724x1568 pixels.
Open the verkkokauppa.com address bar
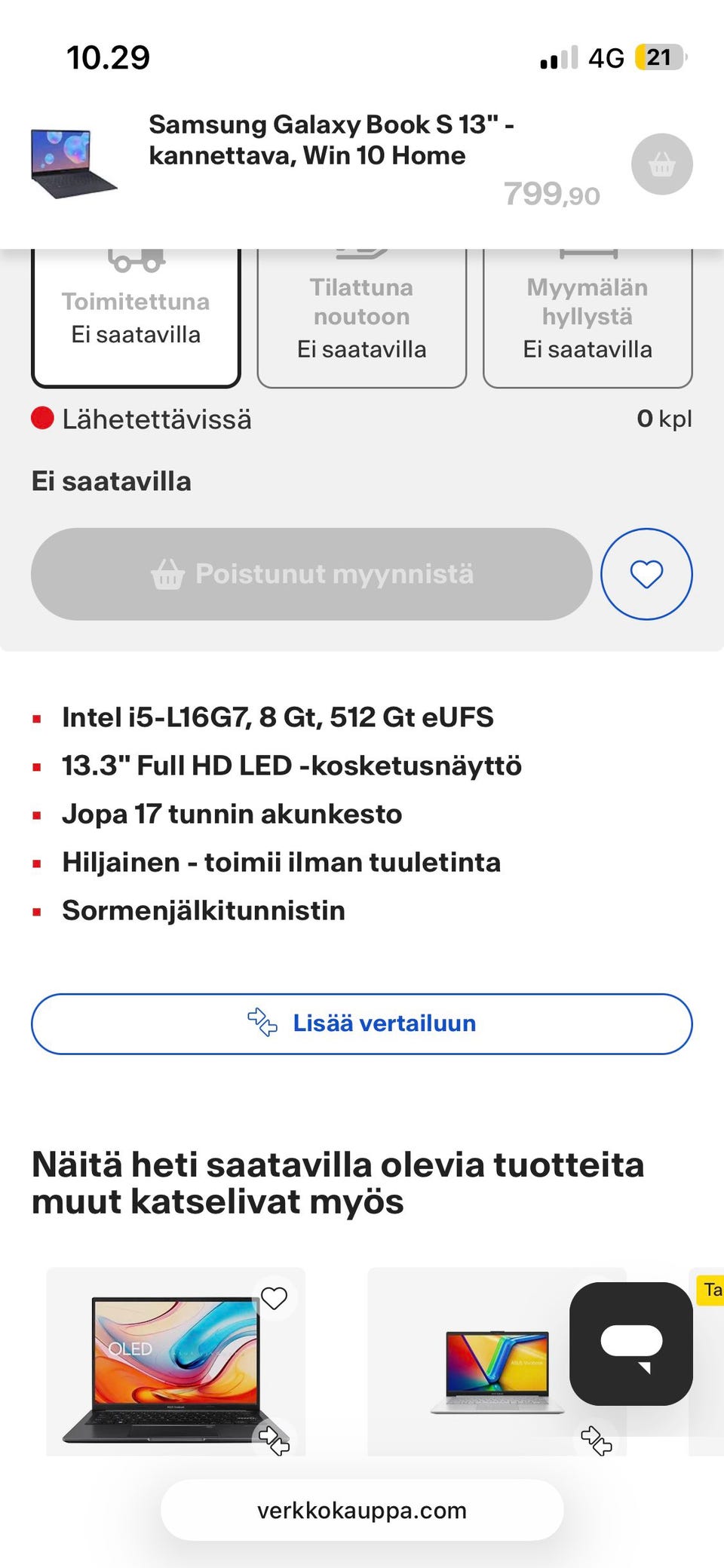[361, 1510]
